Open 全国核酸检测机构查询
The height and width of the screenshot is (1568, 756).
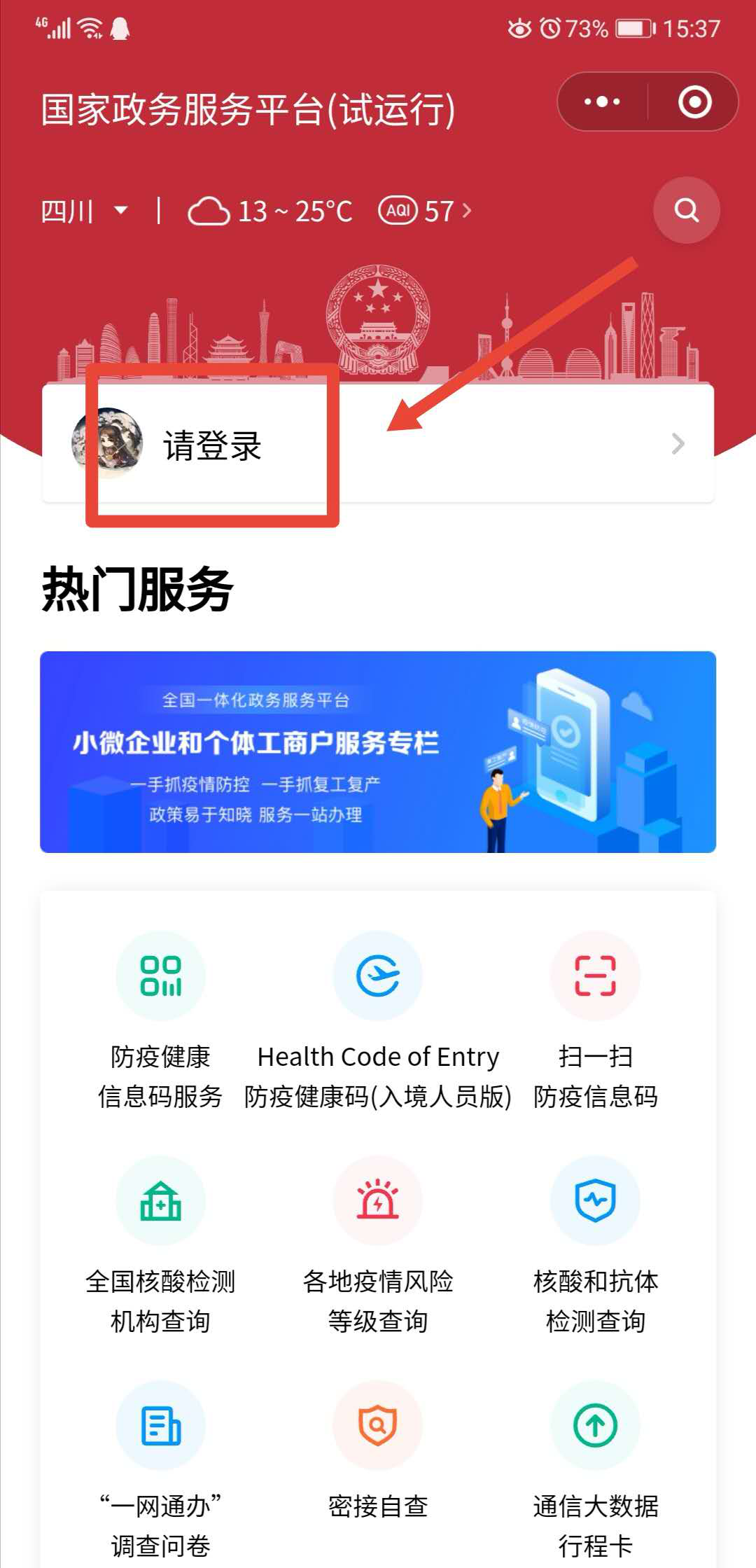(x=160, y=1244)
